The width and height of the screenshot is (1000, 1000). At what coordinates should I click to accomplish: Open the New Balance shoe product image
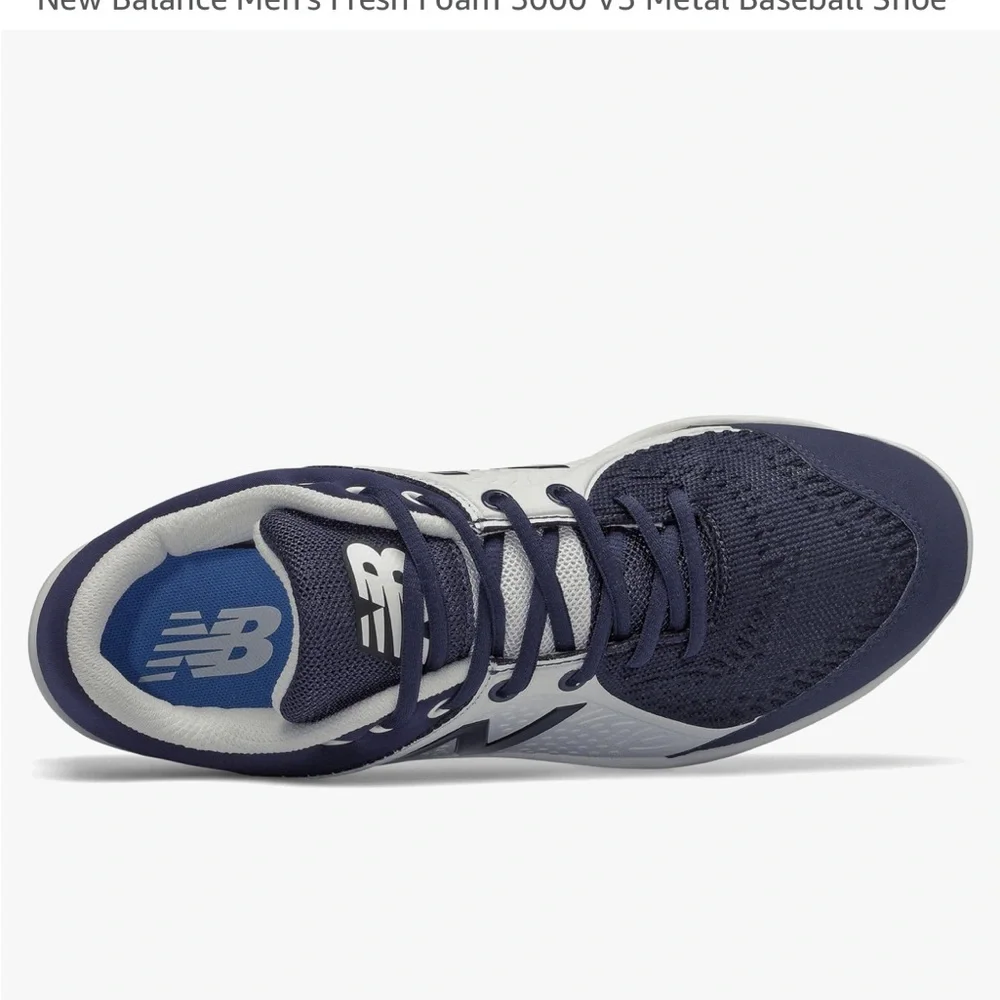pyautogui.click(x=500, y=600)
